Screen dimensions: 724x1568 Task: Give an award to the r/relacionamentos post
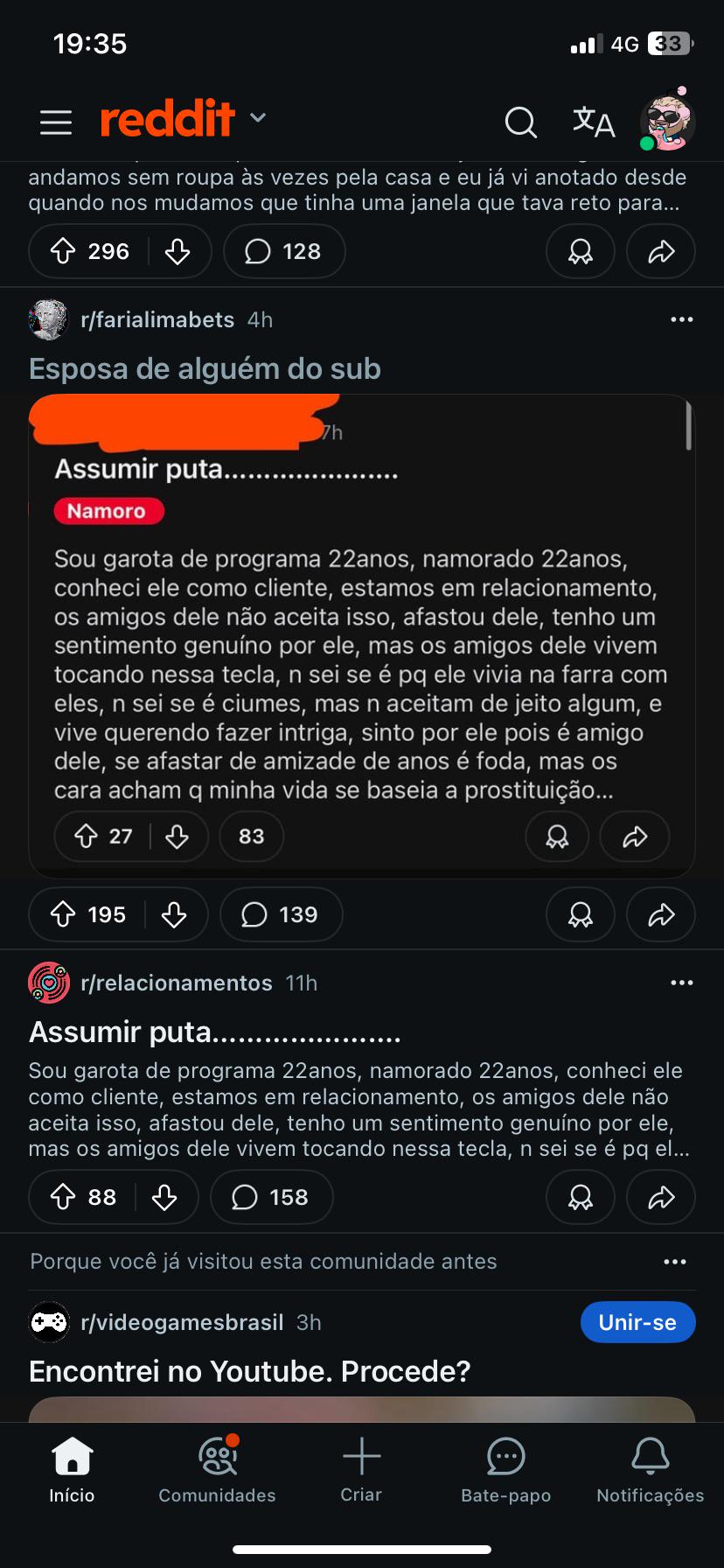(580, 1197)
